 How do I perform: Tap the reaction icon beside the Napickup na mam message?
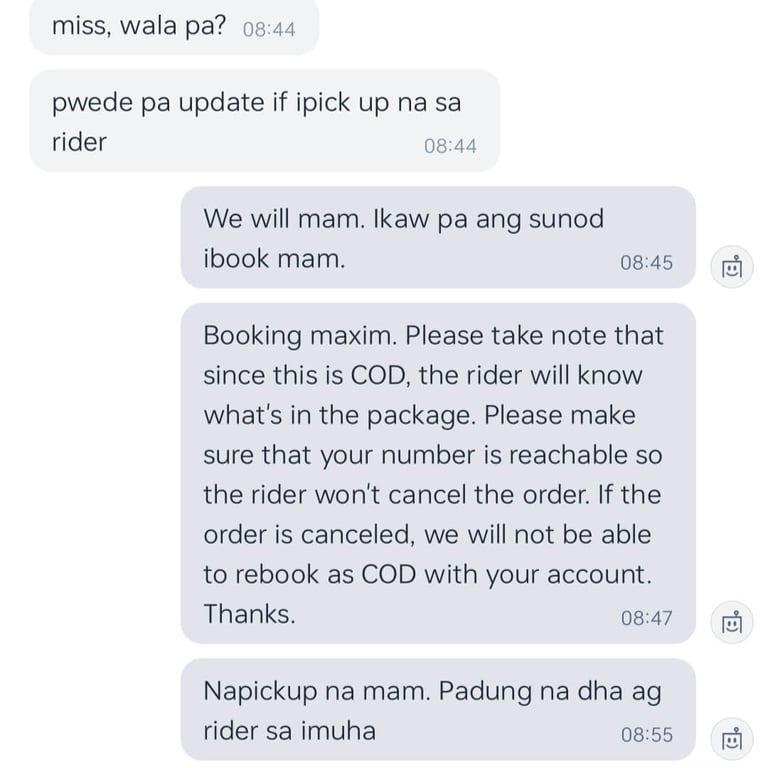(732, 739)
